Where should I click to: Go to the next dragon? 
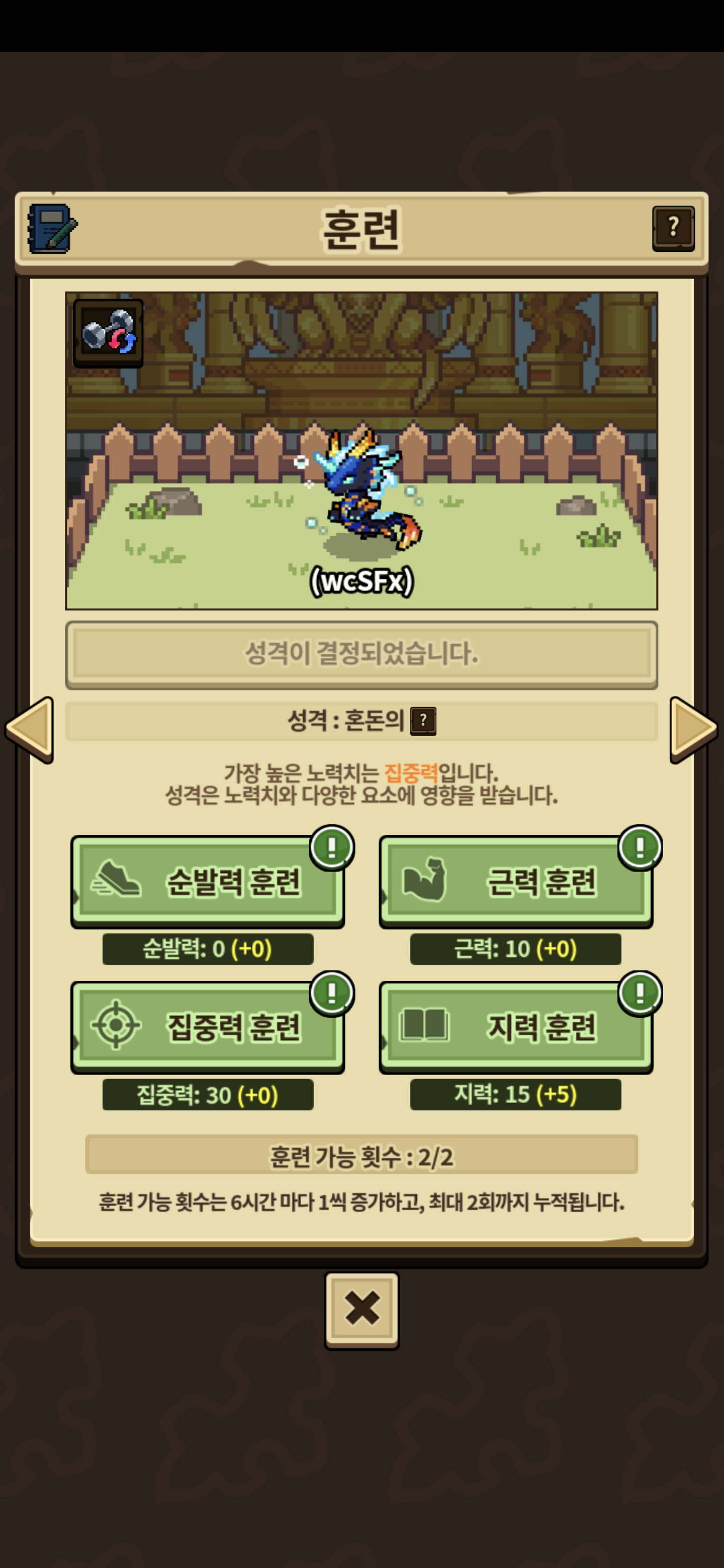click(x=693, y=729)
